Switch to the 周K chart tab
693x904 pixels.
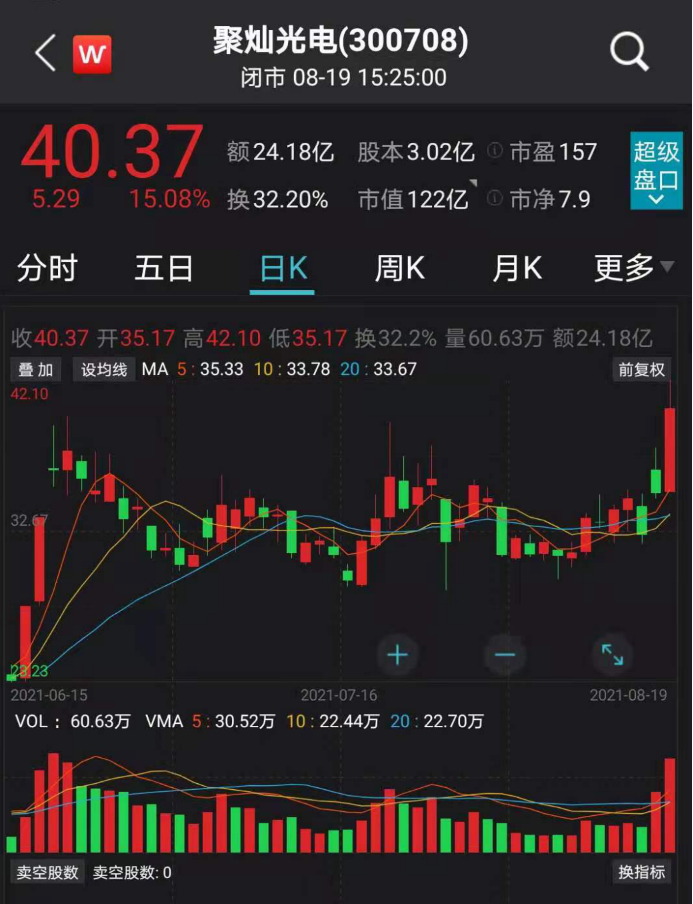click(400, 268)
